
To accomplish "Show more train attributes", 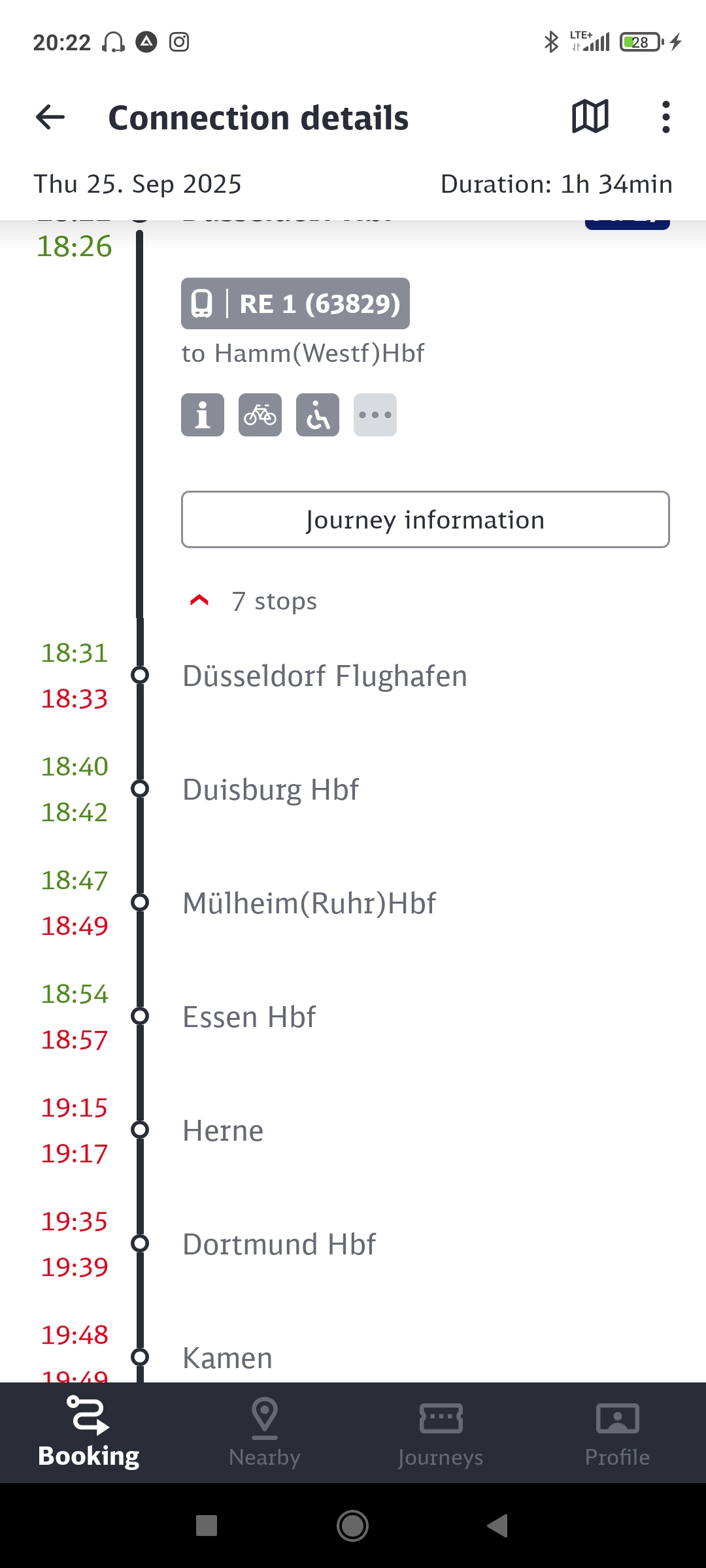I will 375,415.
